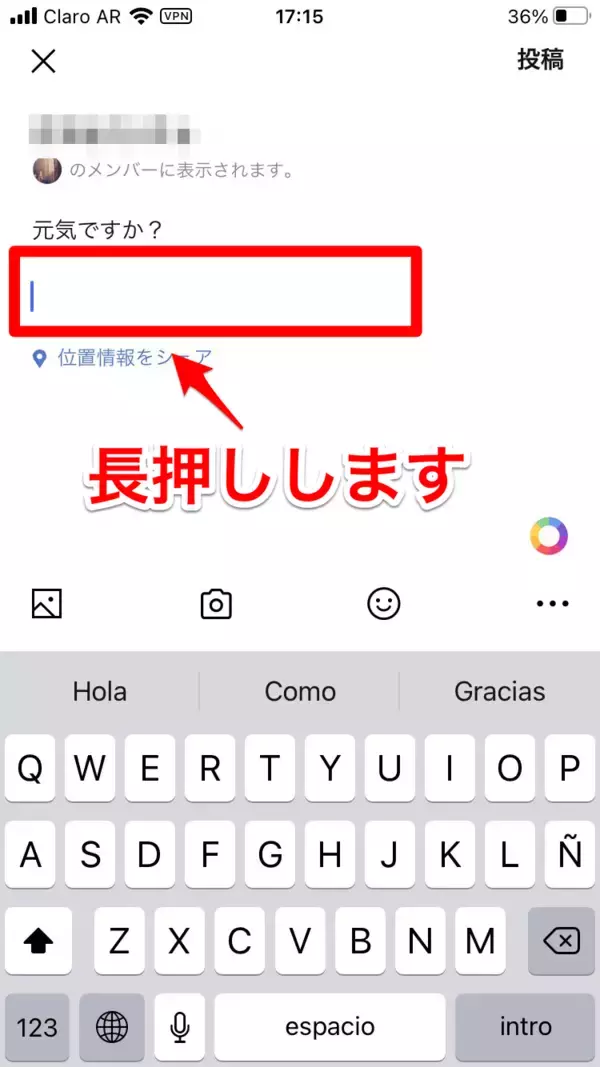Attach a photo from the gallery
The height and width of the screenshot is (1067, 600).
click(47, 603)
